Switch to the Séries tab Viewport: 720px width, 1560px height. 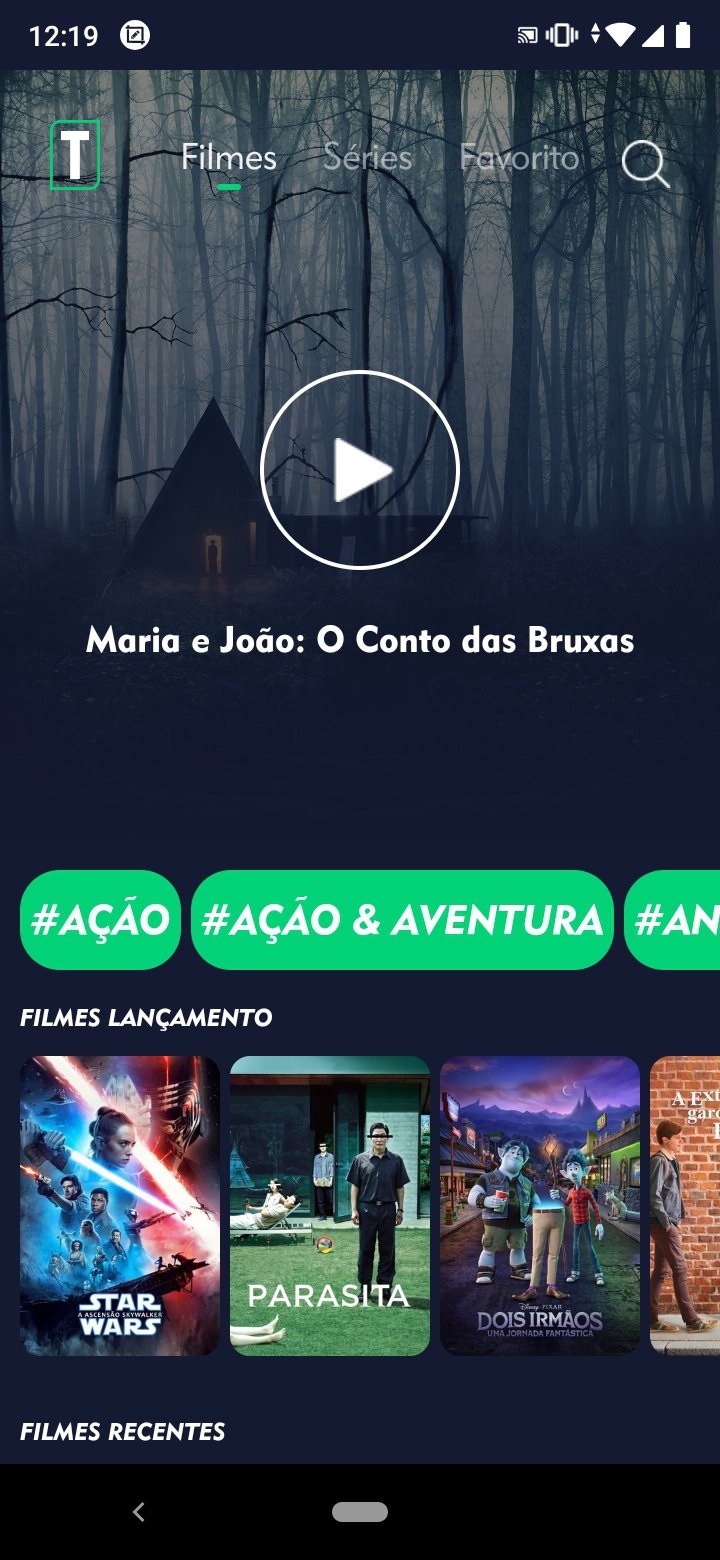367,158
